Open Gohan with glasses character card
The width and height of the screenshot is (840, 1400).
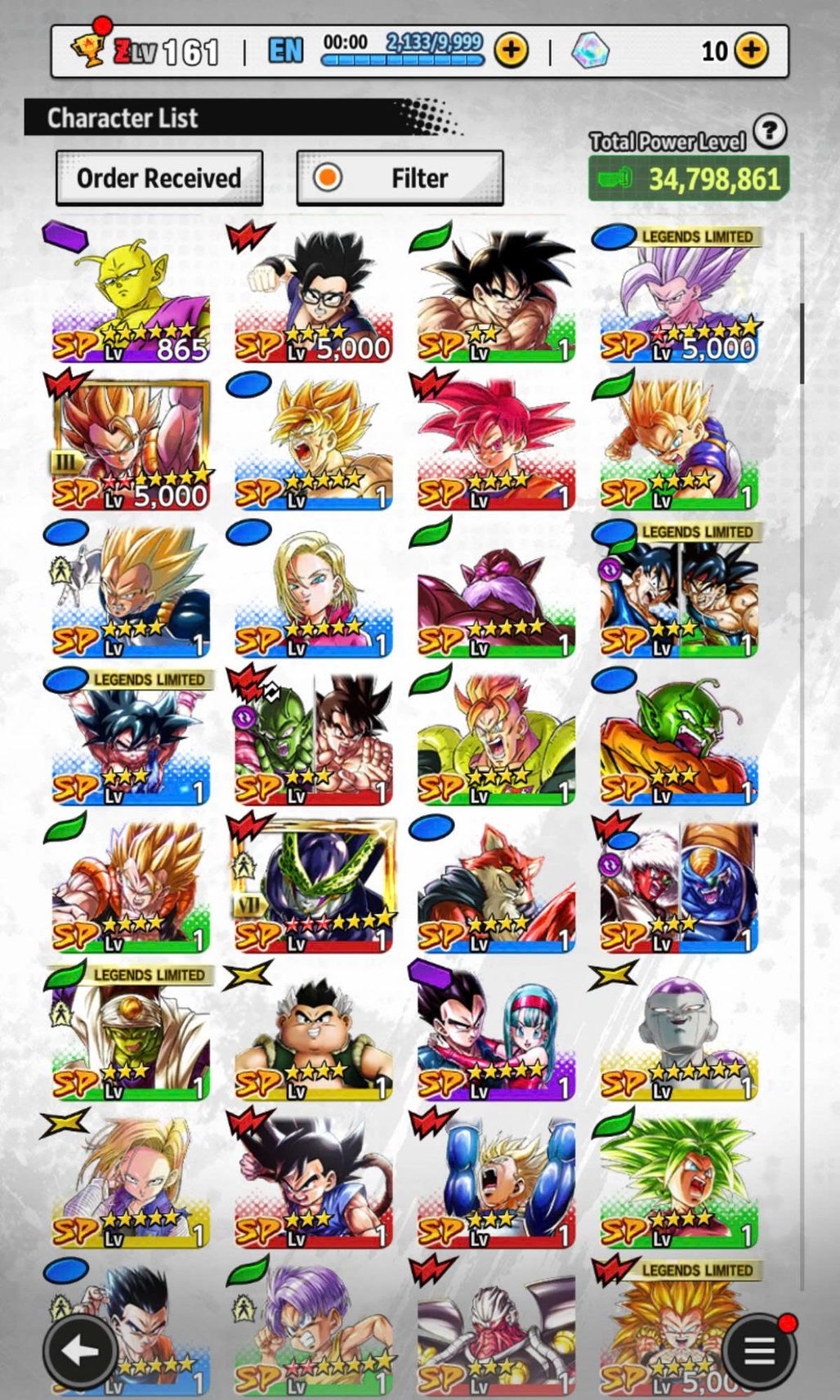coord(313,296)
